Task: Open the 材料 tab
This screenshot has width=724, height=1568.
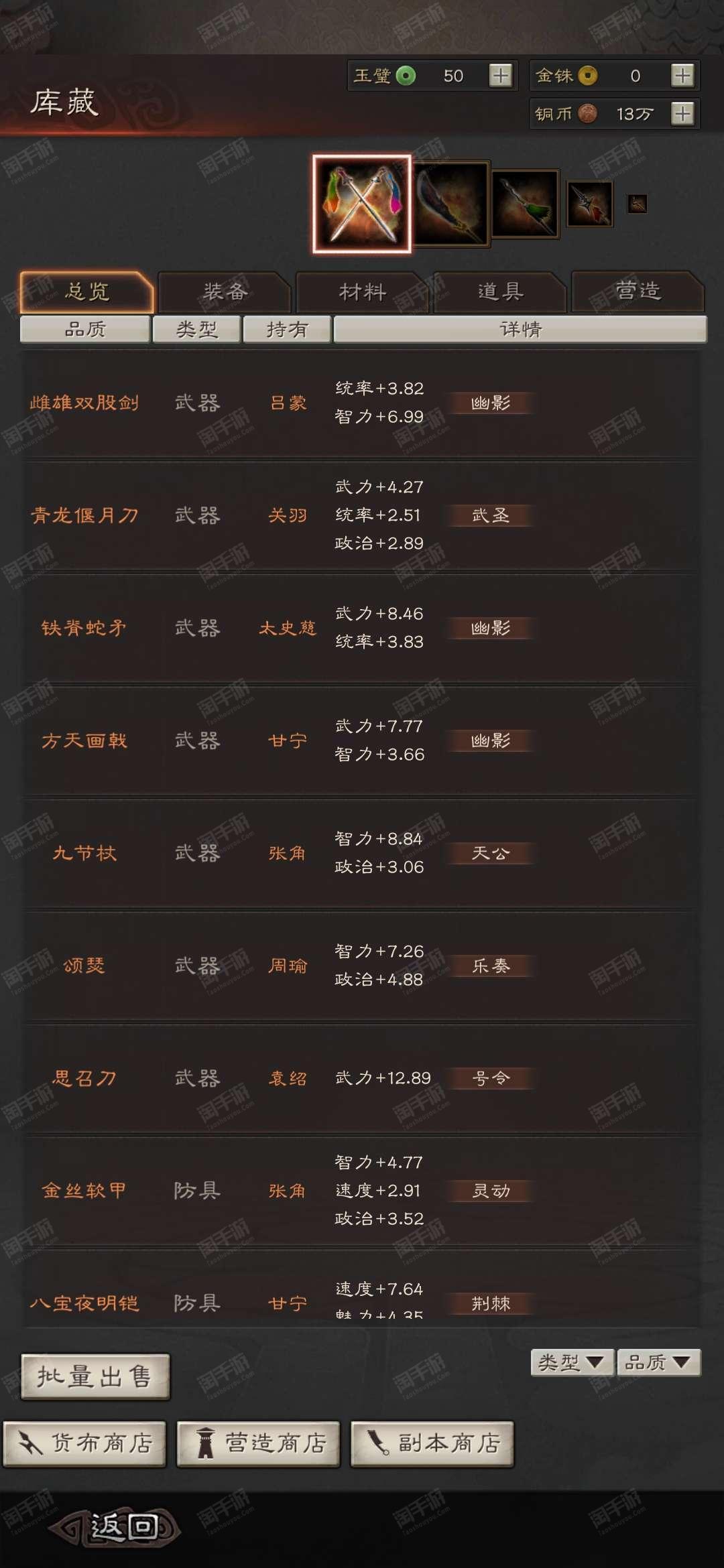Action: coord(363,291)
